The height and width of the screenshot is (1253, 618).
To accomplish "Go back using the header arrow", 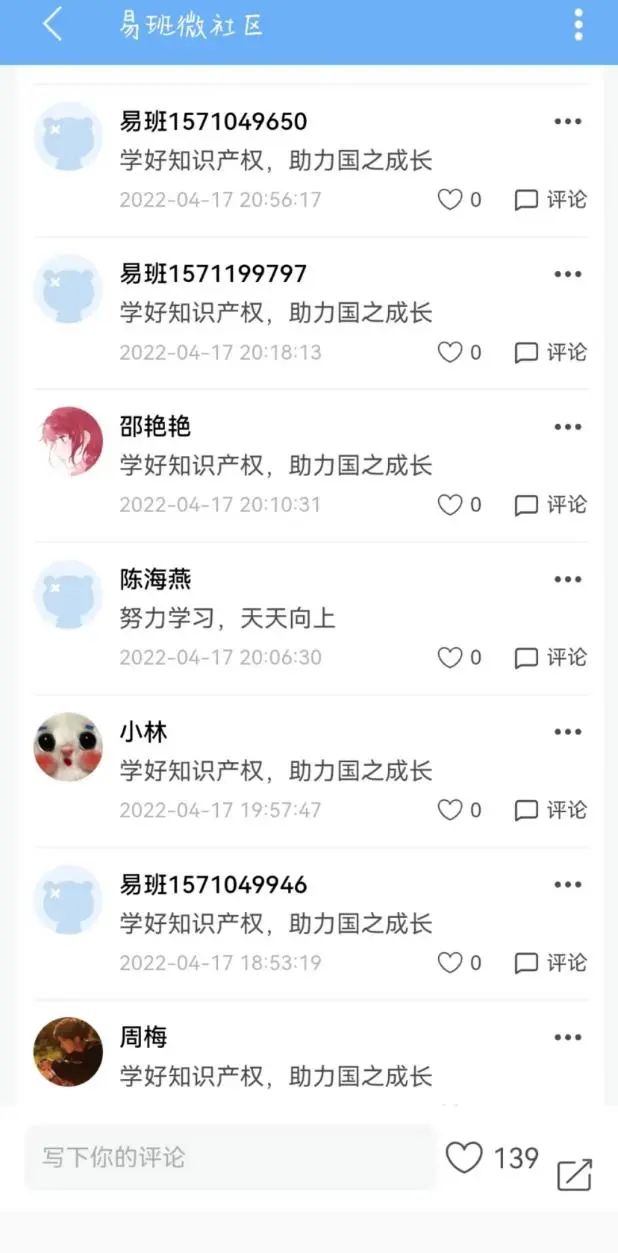I will point(52,24).
